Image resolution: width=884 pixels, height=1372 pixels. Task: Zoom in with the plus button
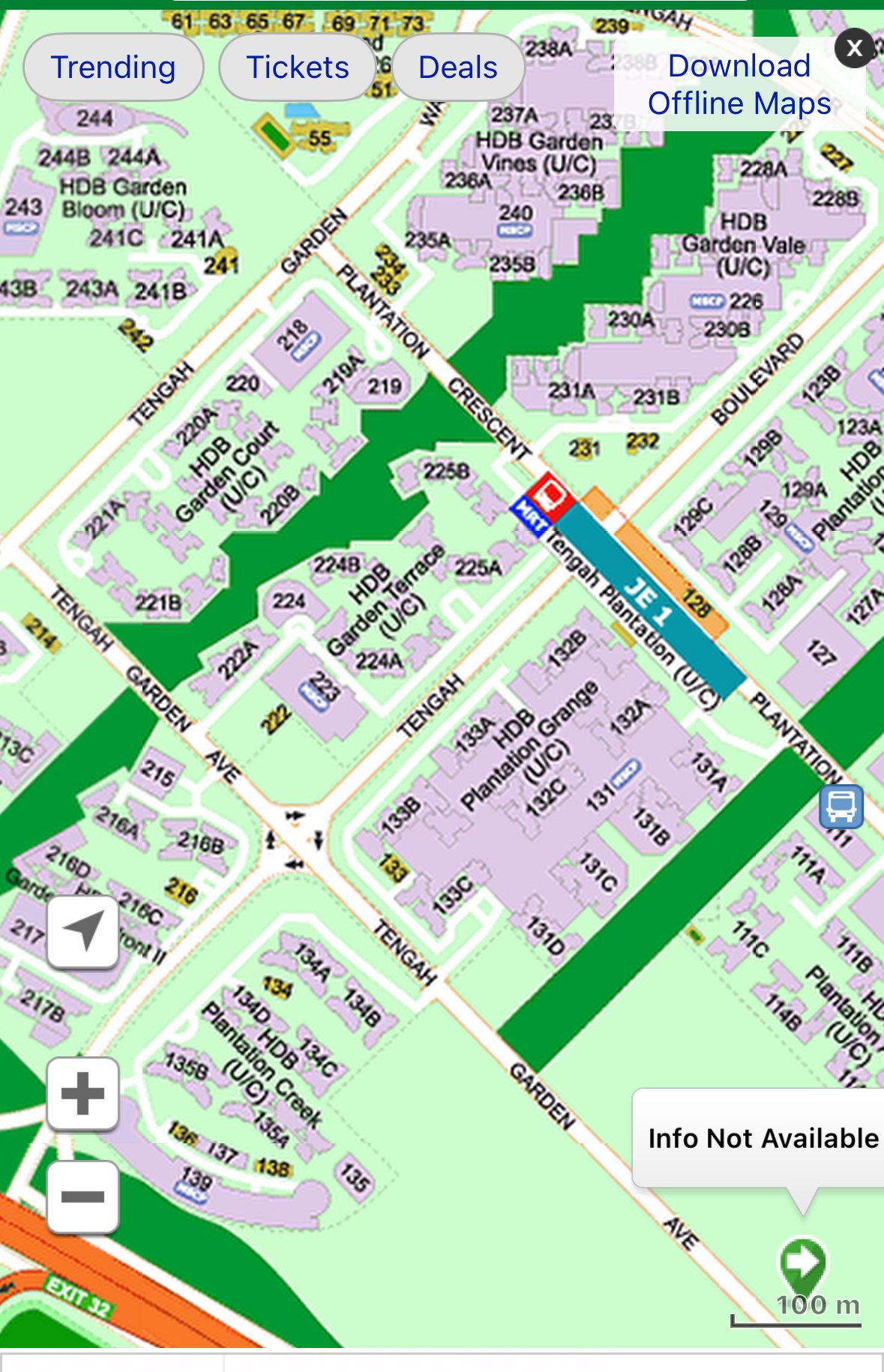82,1093
